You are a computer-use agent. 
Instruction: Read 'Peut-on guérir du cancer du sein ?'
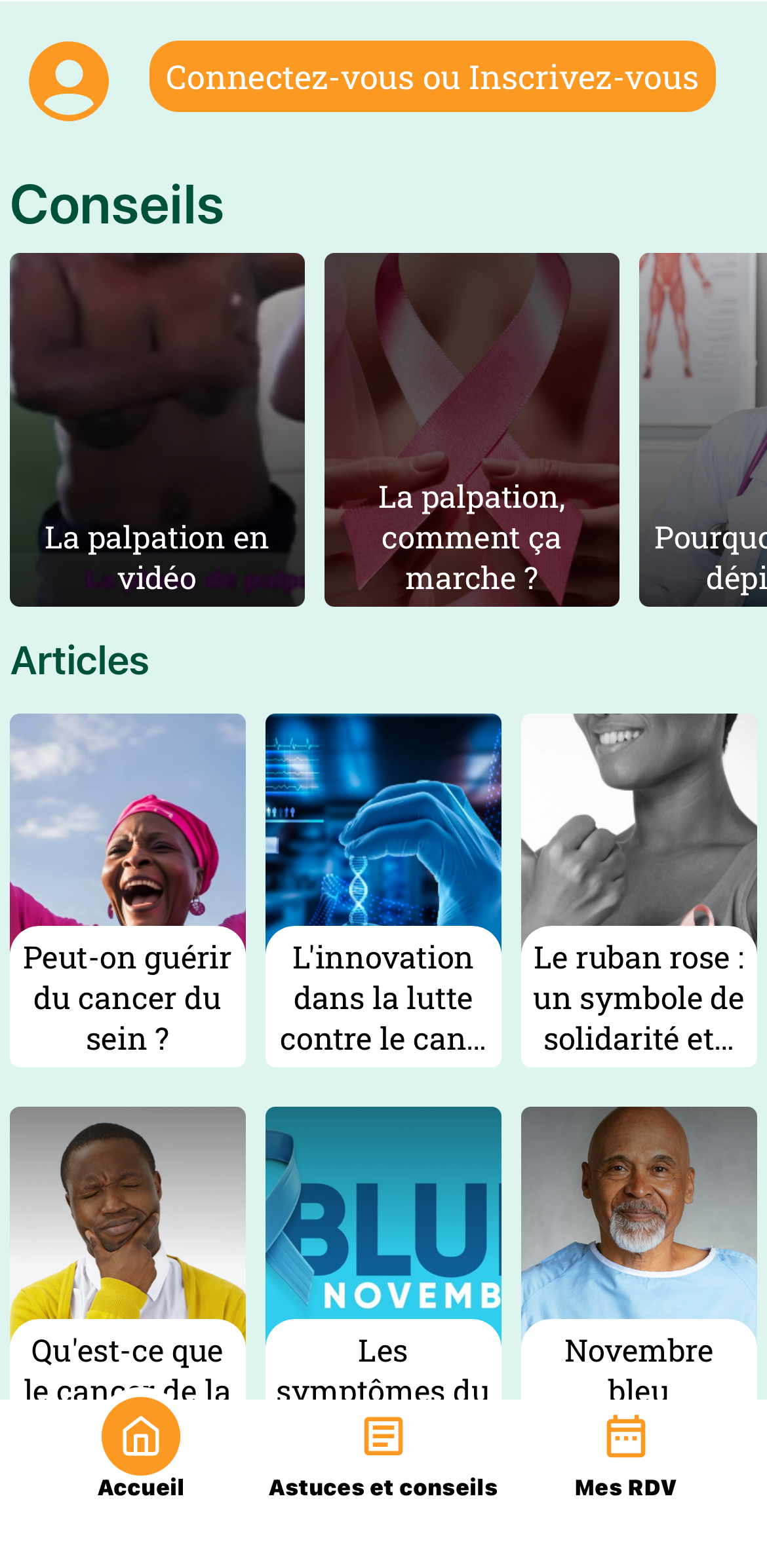click(128, 890)
